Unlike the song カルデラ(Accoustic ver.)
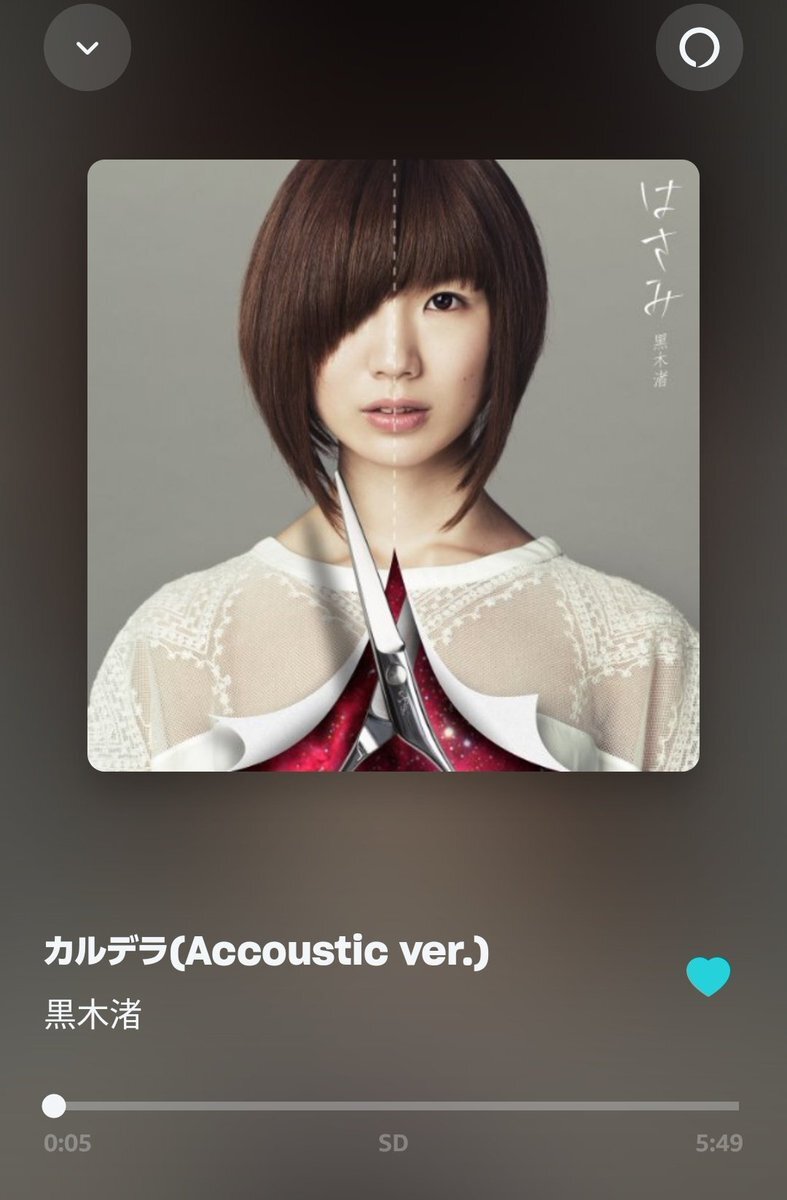 (x=708, y=976)
